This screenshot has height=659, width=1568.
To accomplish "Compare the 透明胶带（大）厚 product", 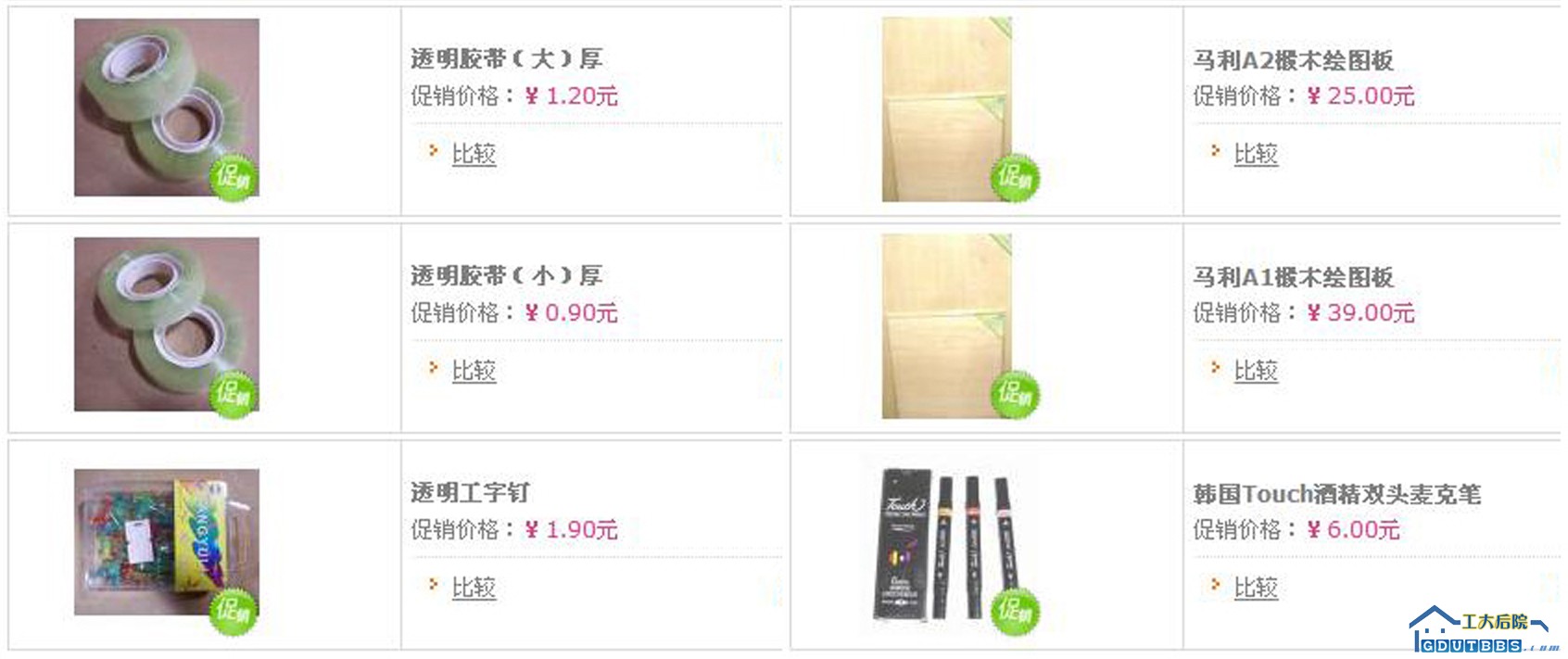I will pyautogui.click(x=474, y=154).
